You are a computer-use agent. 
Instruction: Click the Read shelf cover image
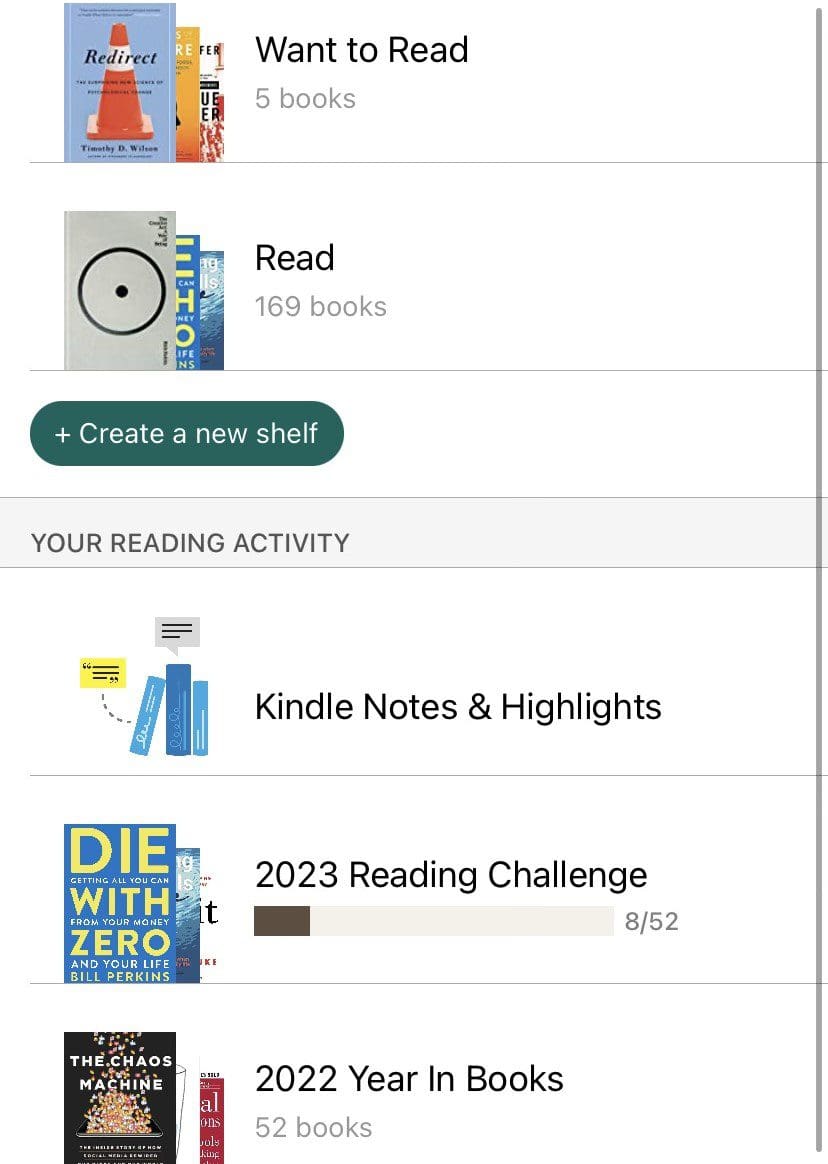point(120,288)
